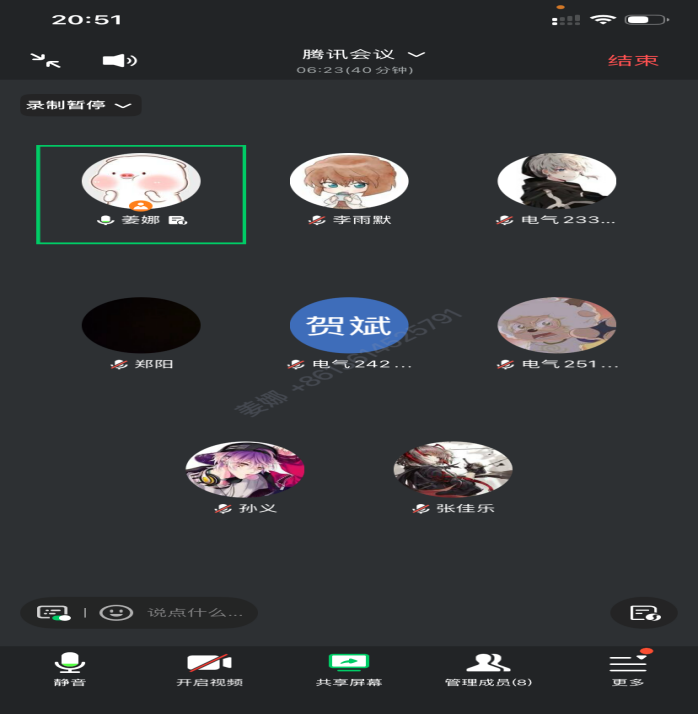Minimize the meeting window
Screen dimensions: 698x714
click(46, 60)
